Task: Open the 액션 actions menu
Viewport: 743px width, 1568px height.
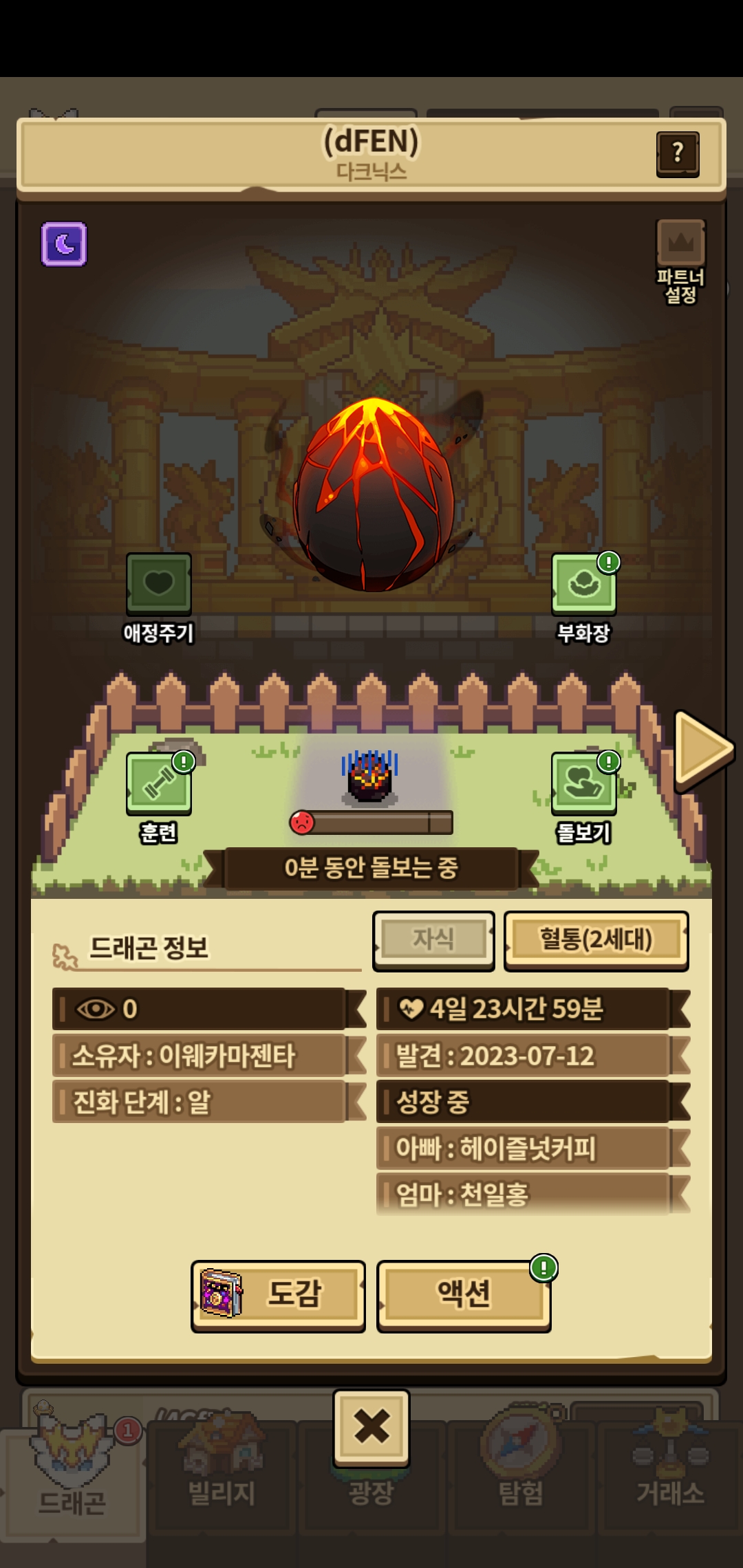Action: [464, 1296]
